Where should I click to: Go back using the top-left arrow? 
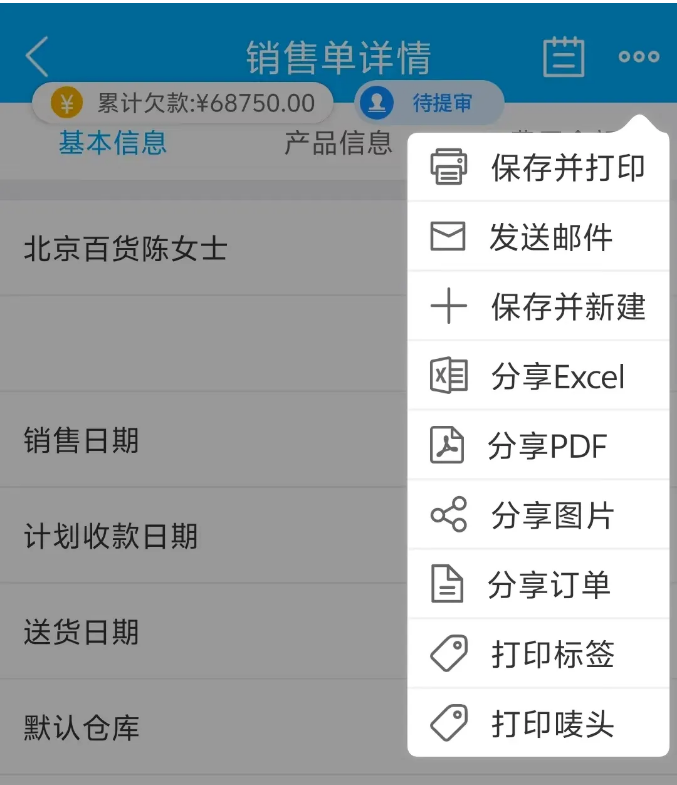37,57
